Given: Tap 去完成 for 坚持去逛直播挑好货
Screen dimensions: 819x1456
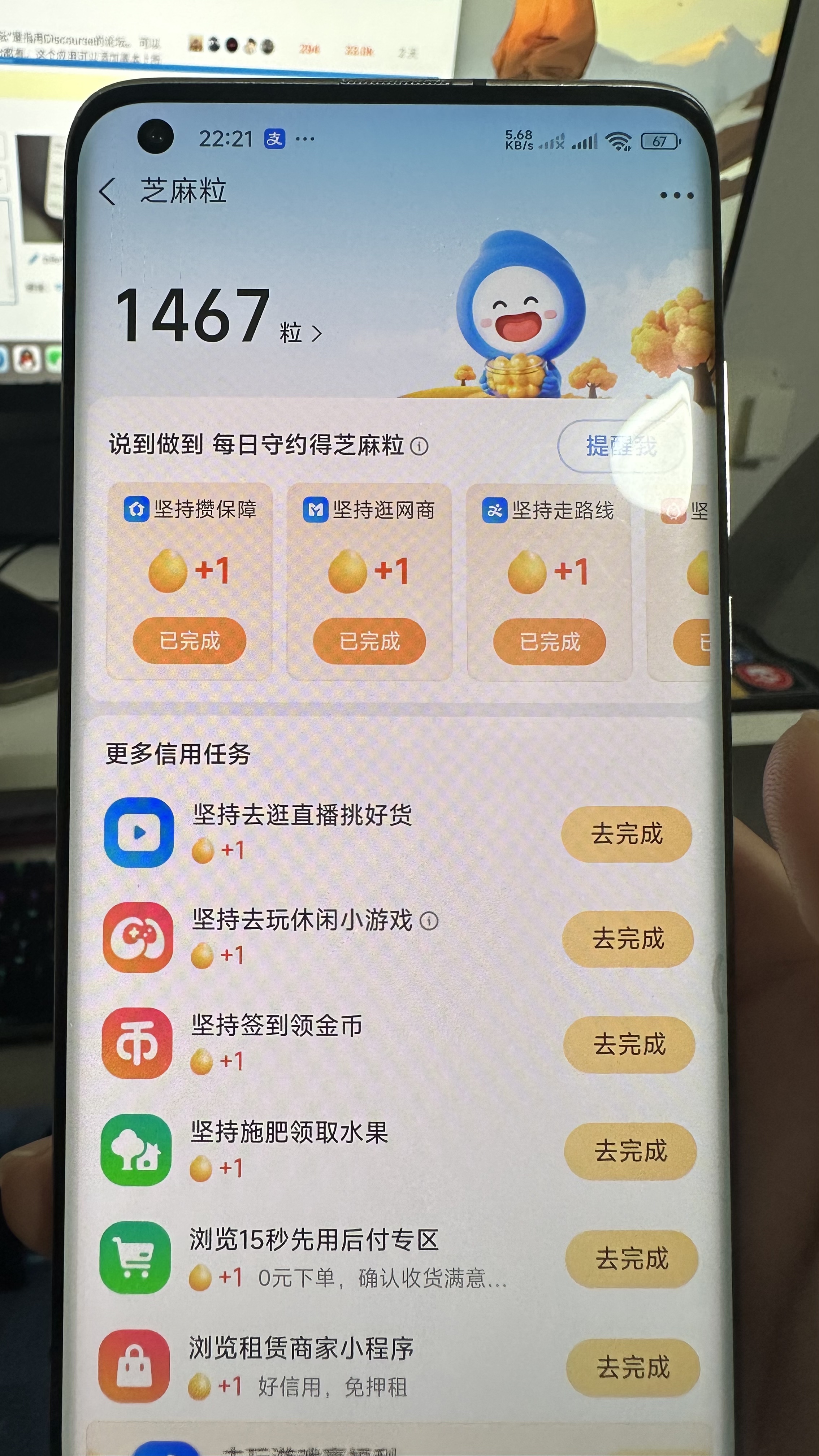Looking at the screenshot, I should 626,834.
